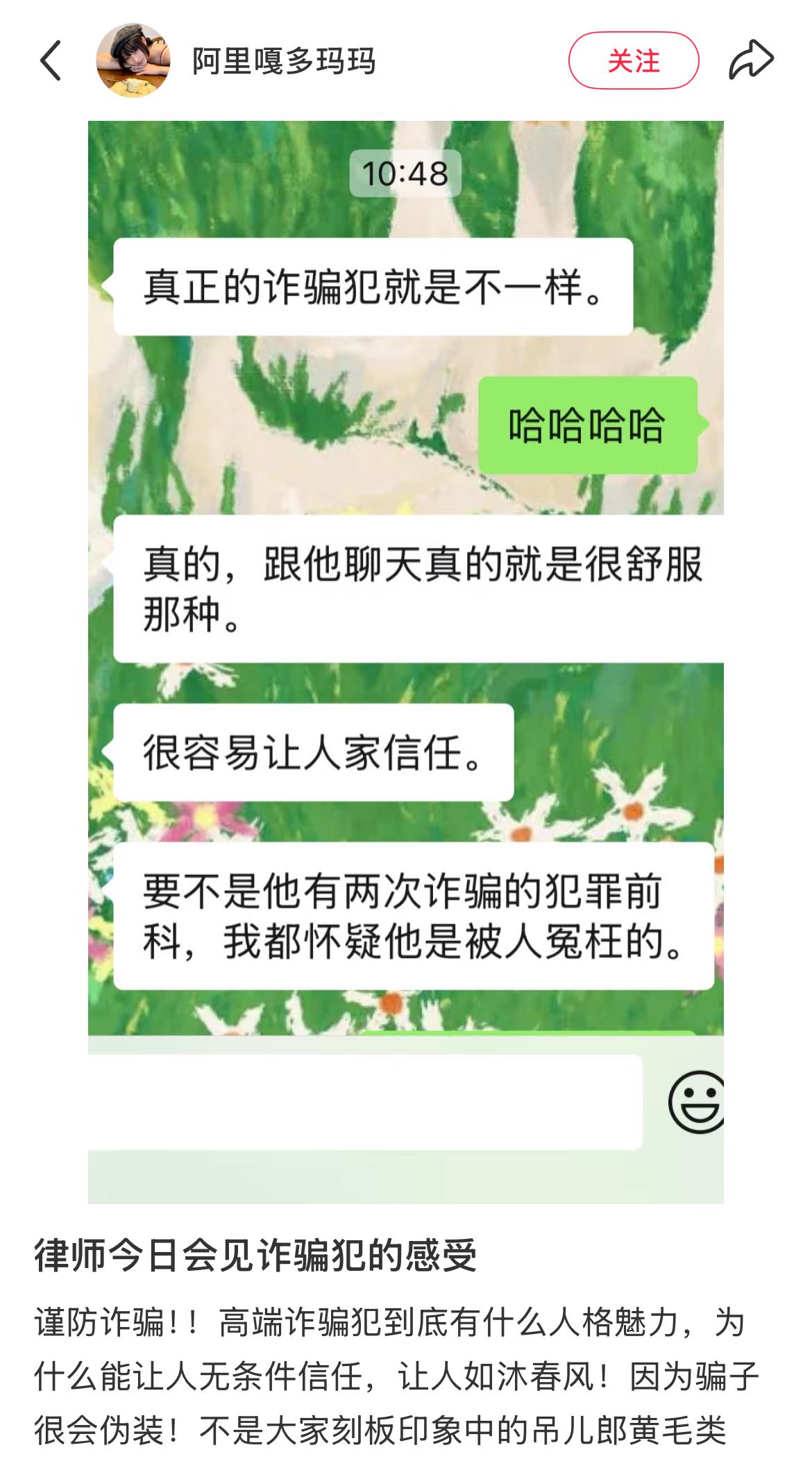Viewport: 812px width, 1459px height.
Task: Follow the author with 关注 button
Action: (633, 61)
